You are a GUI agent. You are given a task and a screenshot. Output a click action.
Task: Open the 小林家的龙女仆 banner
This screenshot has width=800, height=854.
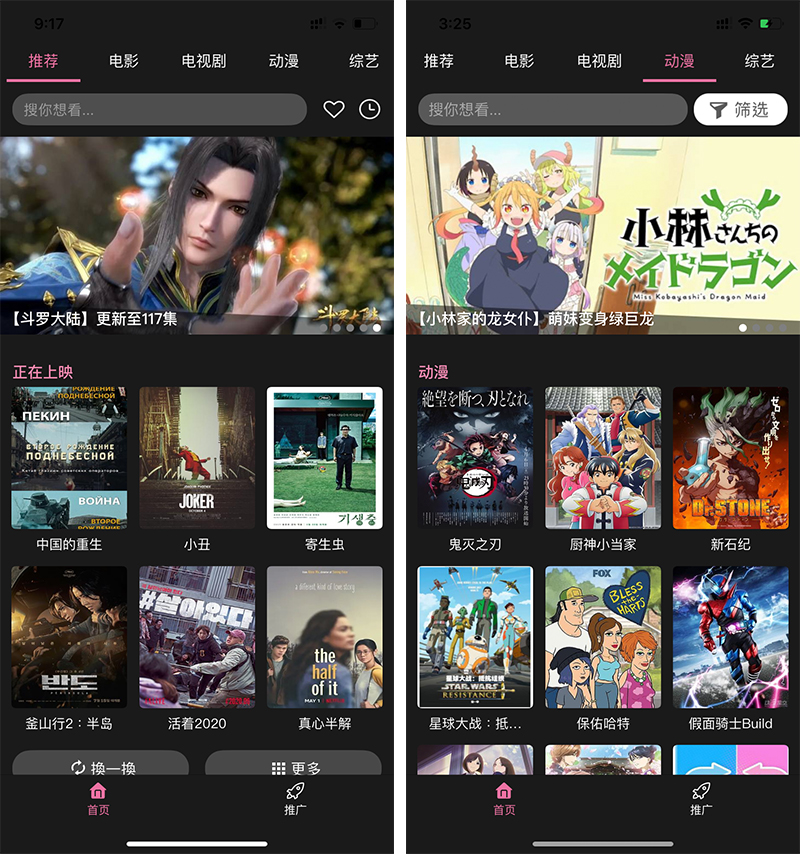tap(603, 235)
